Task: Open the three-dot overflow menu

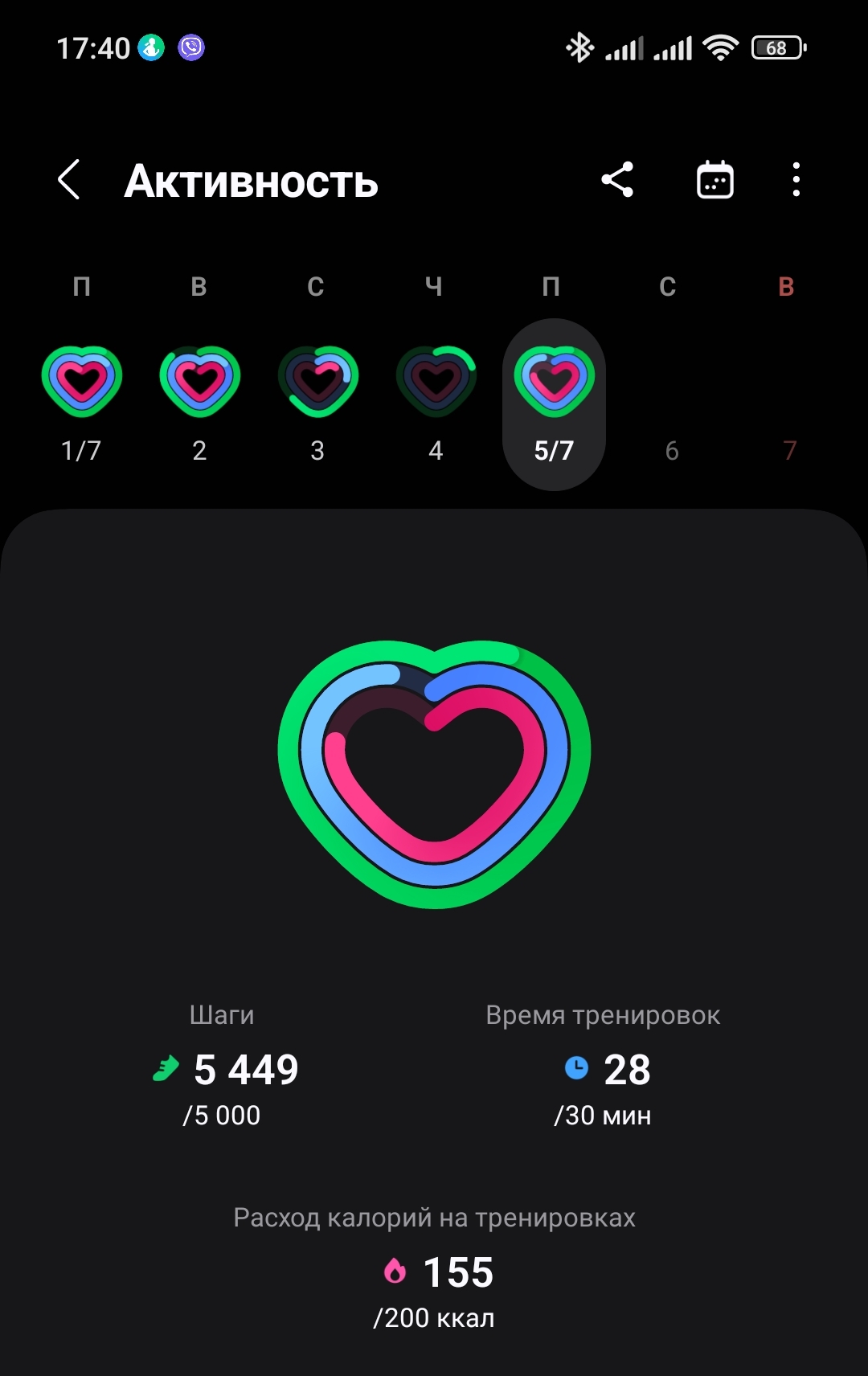Action: tap(796, 180)
